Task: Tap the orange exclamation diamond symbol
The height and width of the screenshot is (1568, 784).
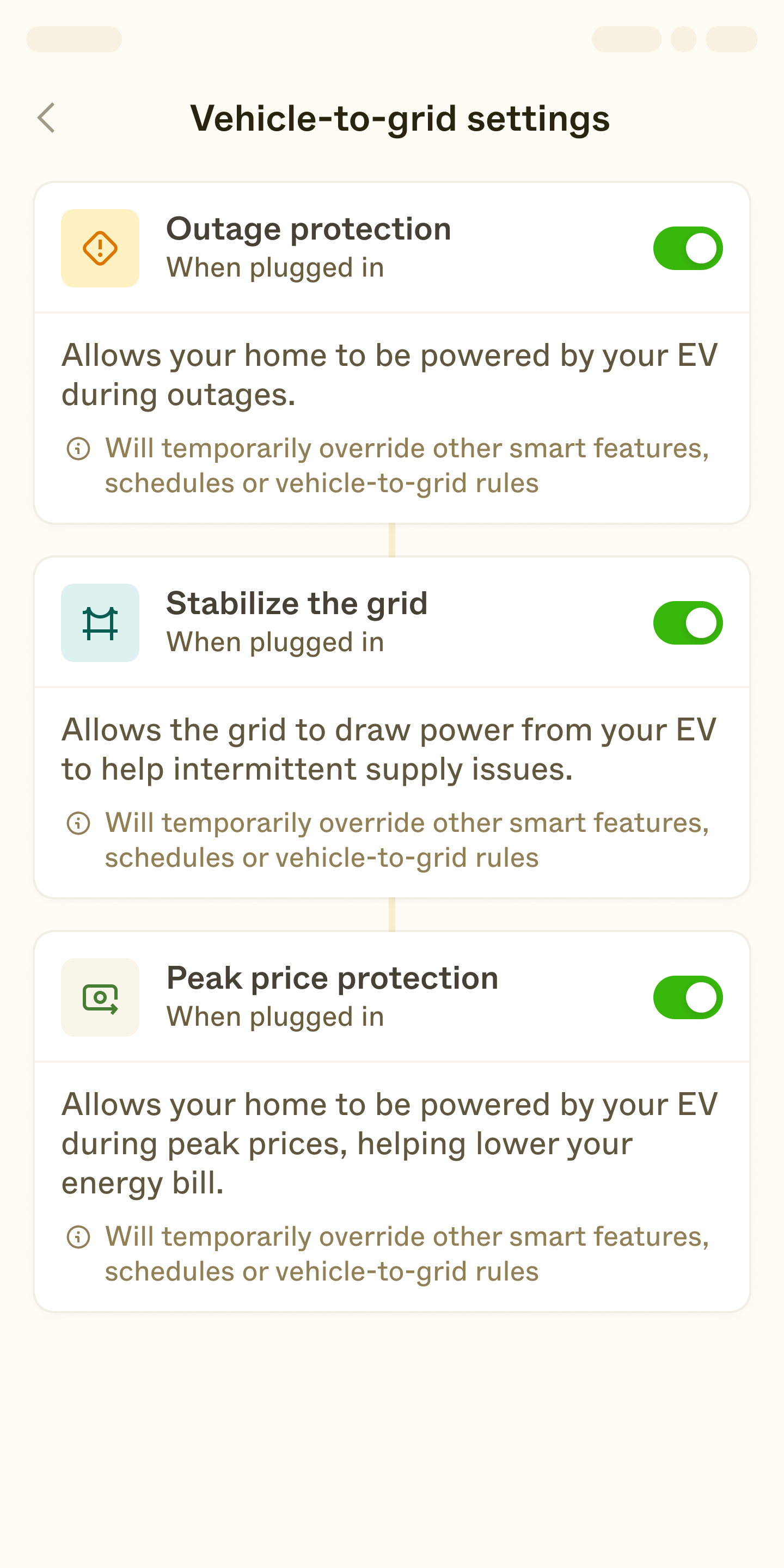Action: 100,248
